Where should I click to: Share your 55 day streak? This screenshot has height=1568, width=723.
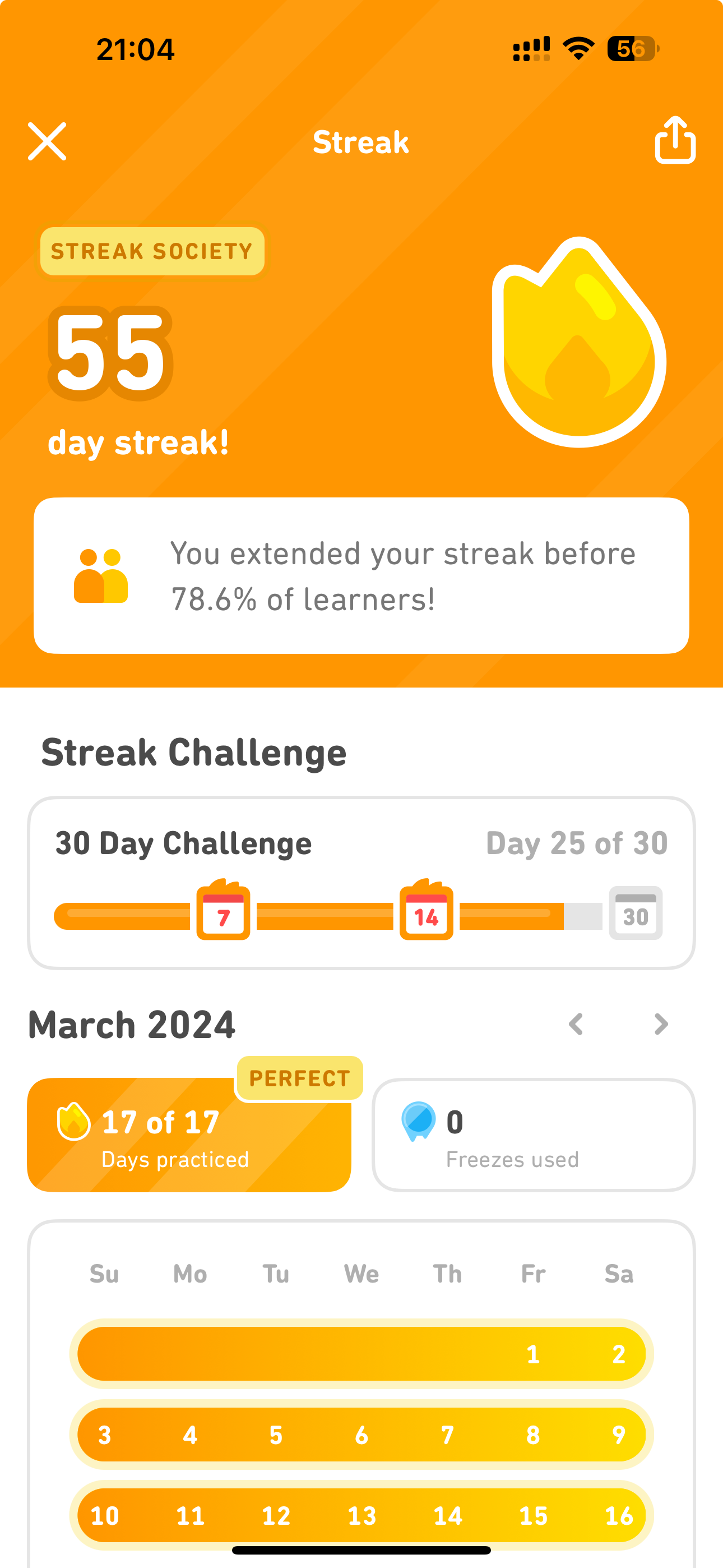click(x=674, y=141)
